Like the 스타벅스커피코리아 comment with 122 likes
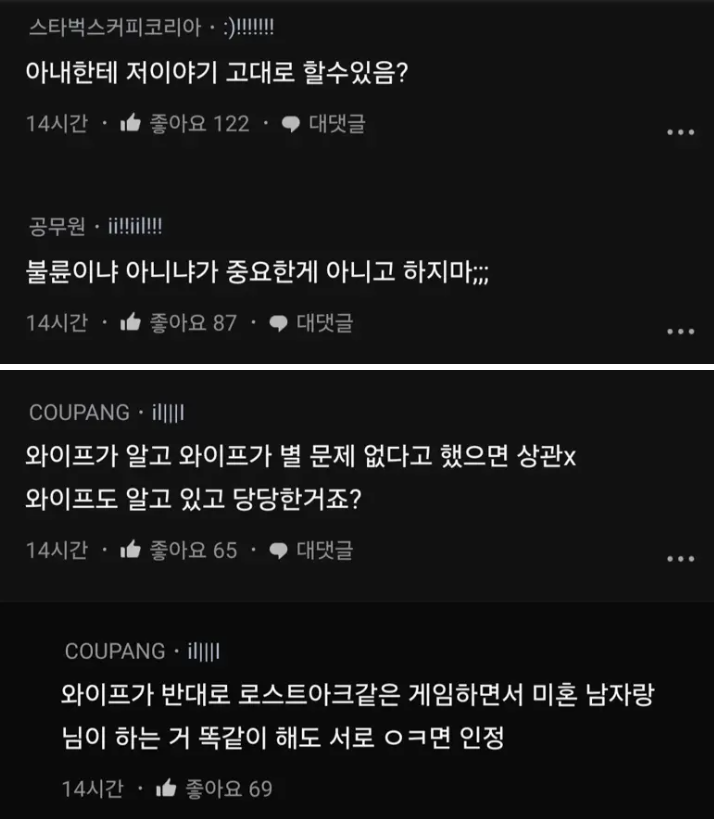714x819 pixels. 130,125
